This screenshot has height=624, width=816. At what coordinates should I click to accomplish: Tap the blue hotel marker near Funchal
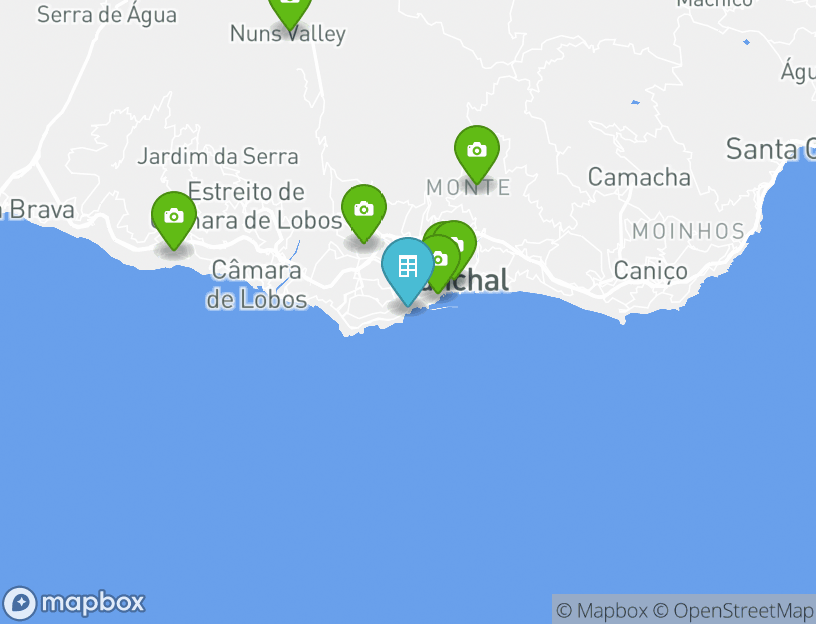(408, 268)
